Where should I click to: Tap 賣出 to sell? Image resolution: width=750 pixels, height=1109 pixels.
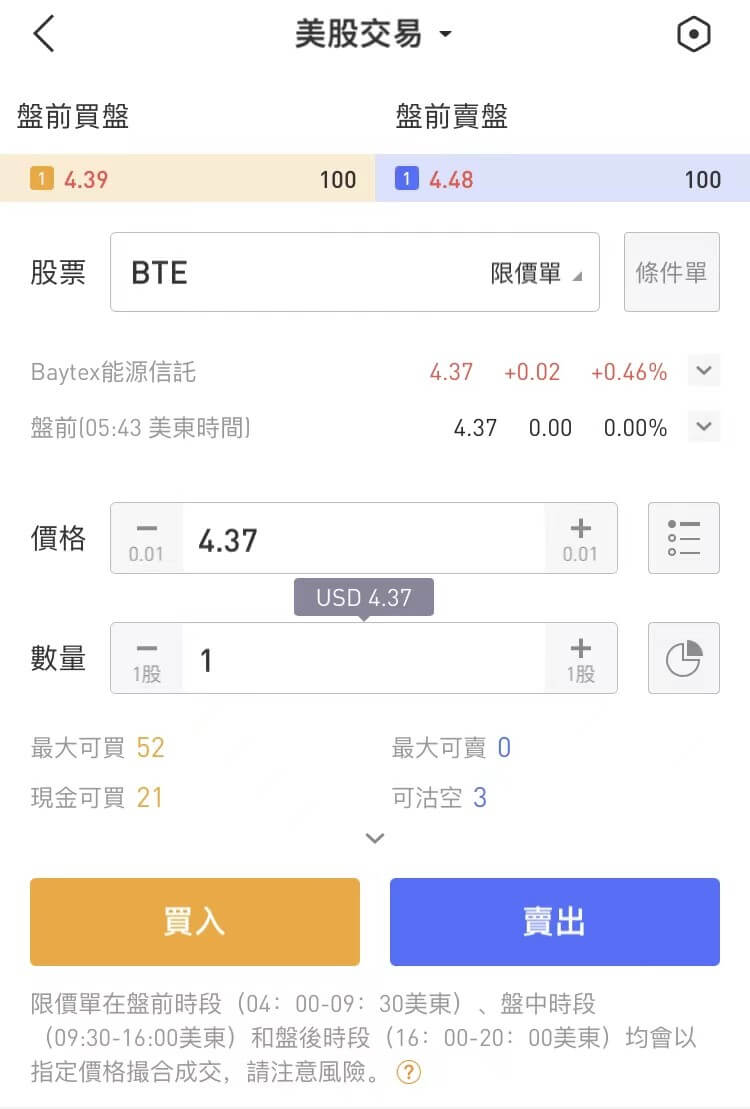click(554, 921)
